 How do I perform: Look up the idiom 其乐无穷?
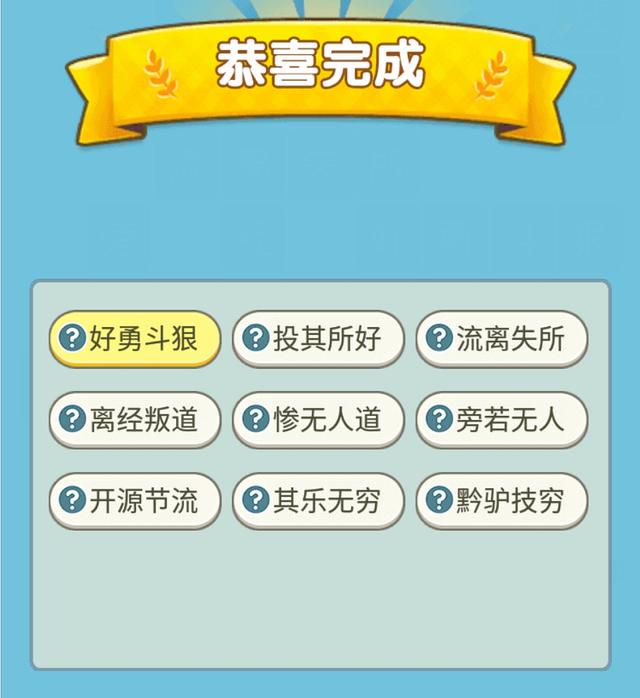pyautogui.click(x=318, y=500)
